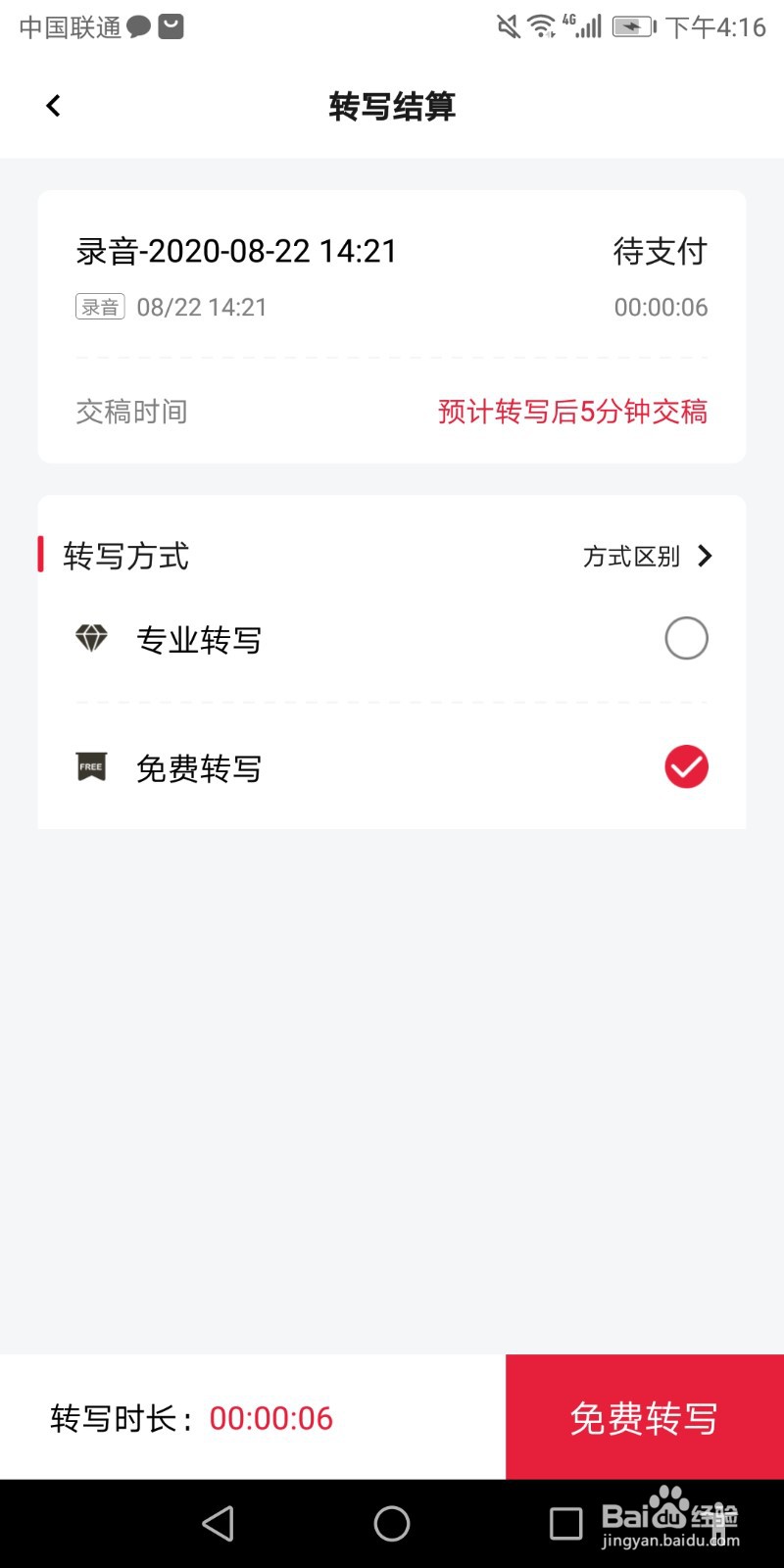Open the 方式区别 comparison link

pos(648,557)
